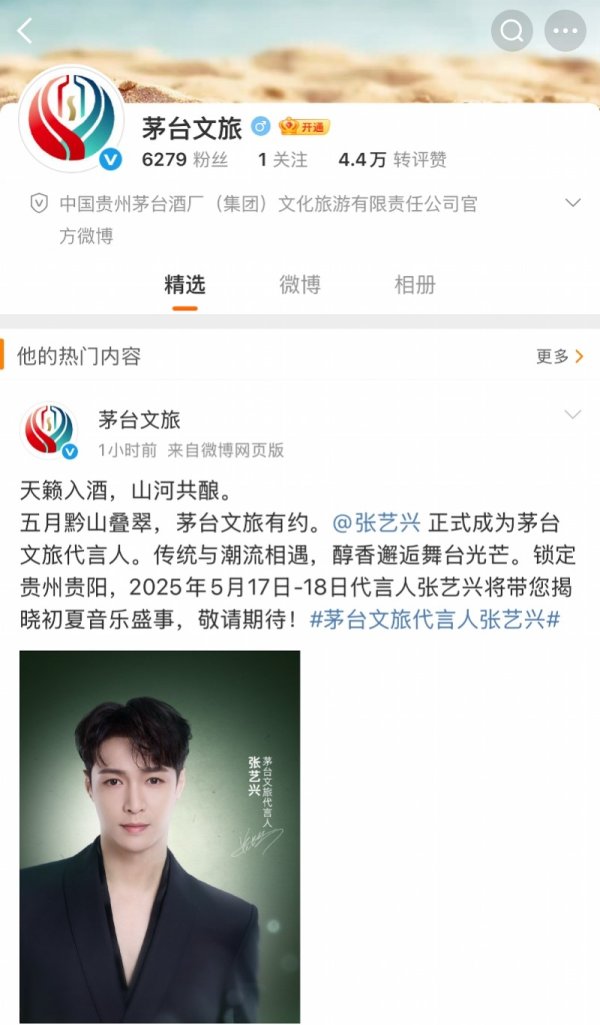Select the 精选 tab
Viewport: 600px width, 1025px height.
(x=184, y=285)
